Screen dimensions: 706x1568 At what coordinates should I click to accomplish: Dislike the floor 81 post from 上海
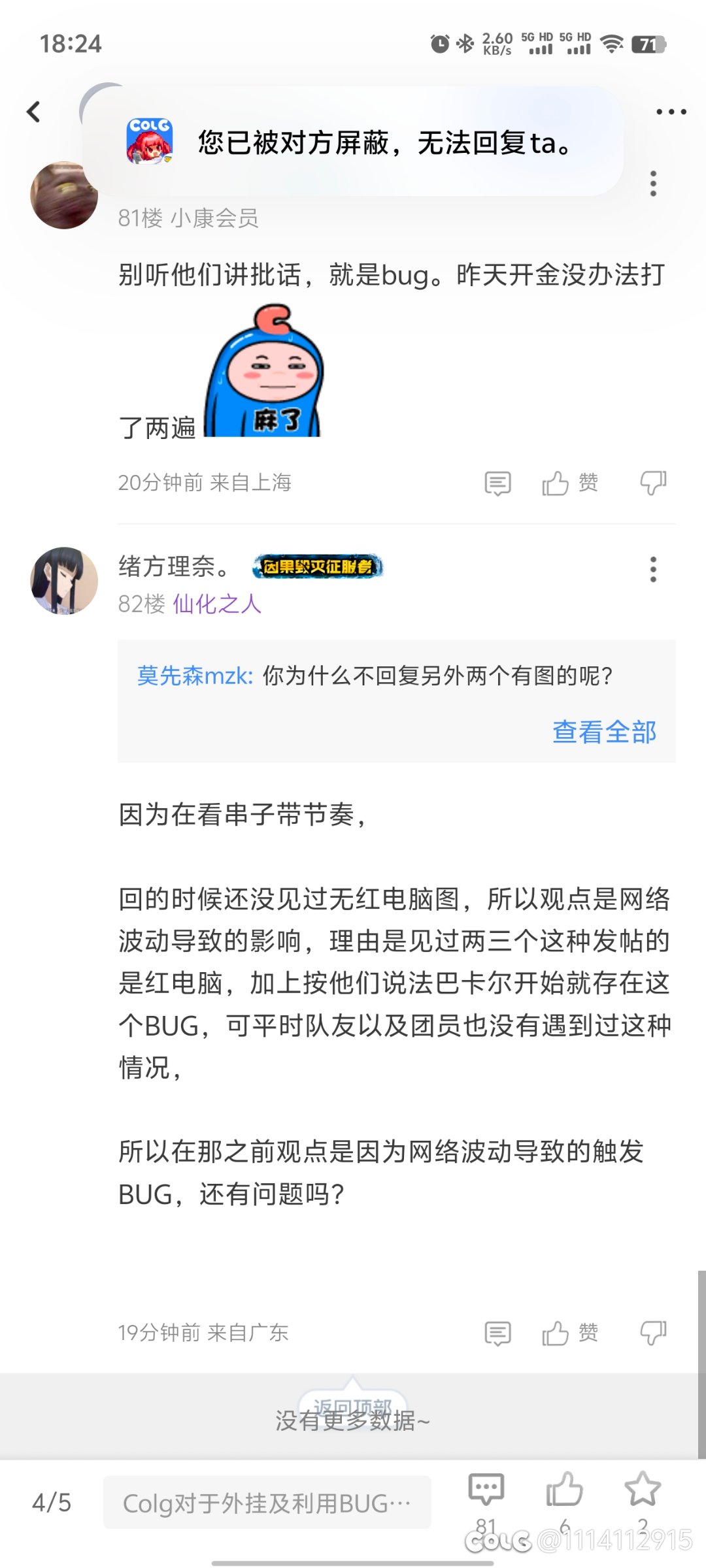653,483
